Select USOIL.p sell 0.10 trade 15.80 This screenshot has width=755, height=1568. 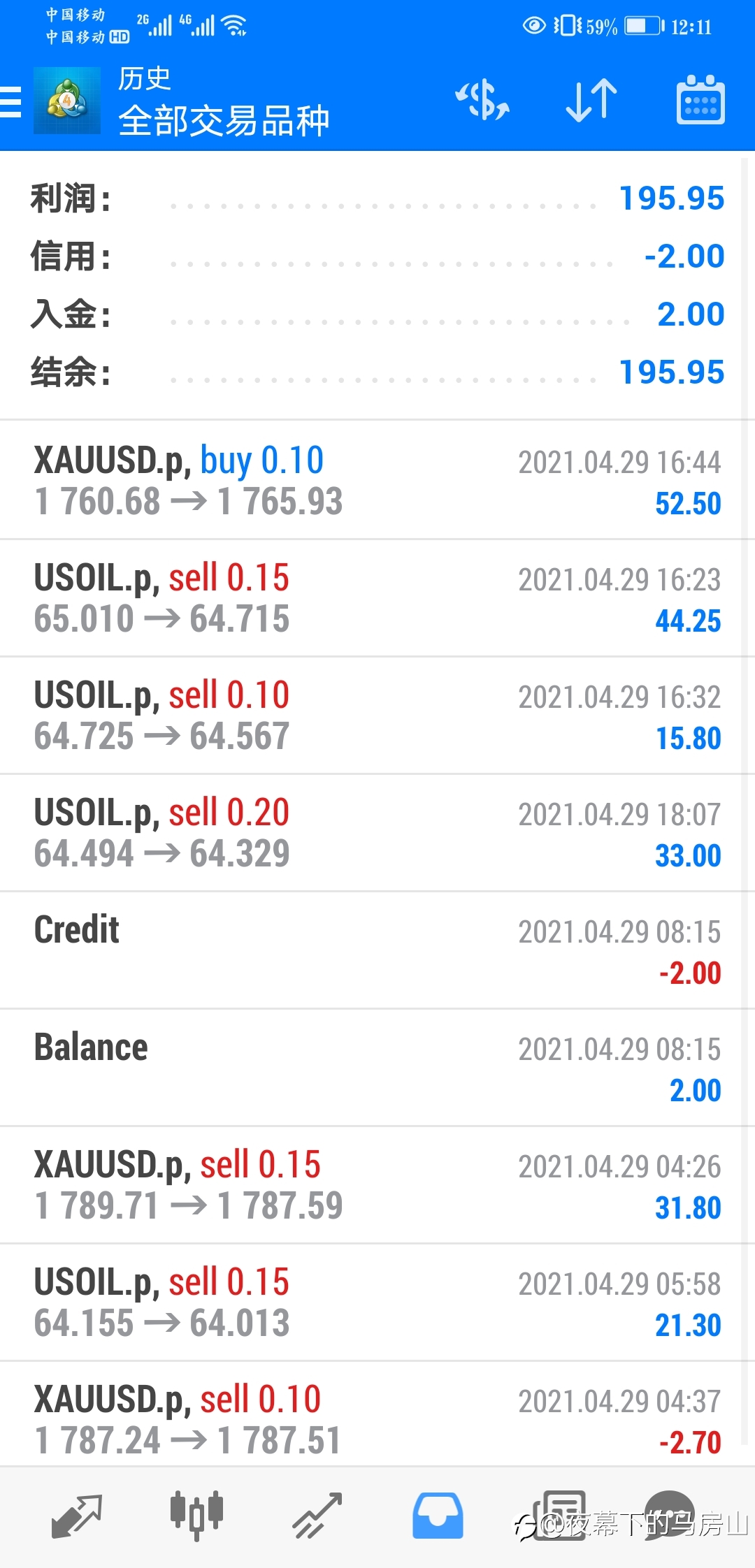pos(377,716)
